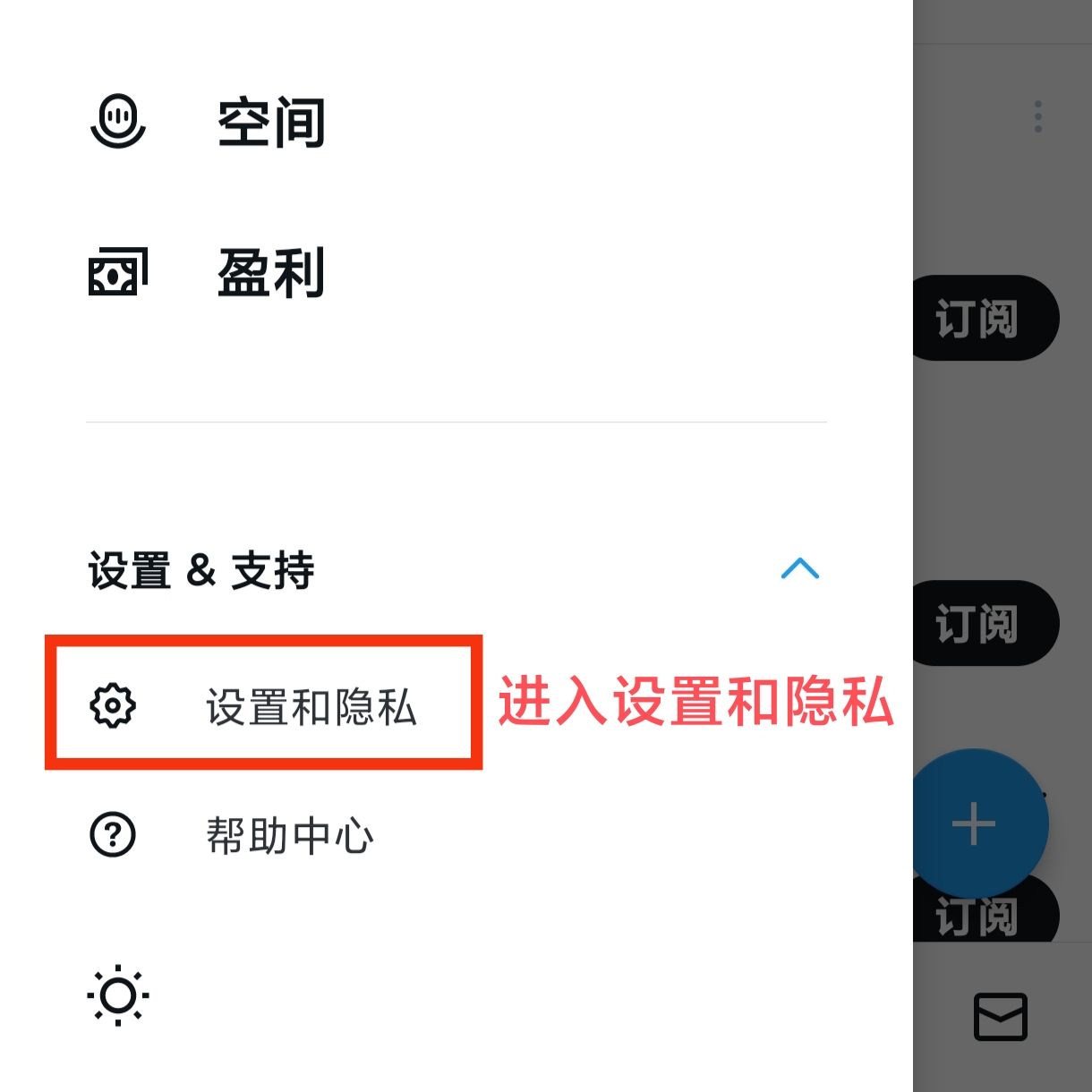Tap the sun icon for display mode
The height and width of the screenshot is (1092, 1092).
[118, 995]
